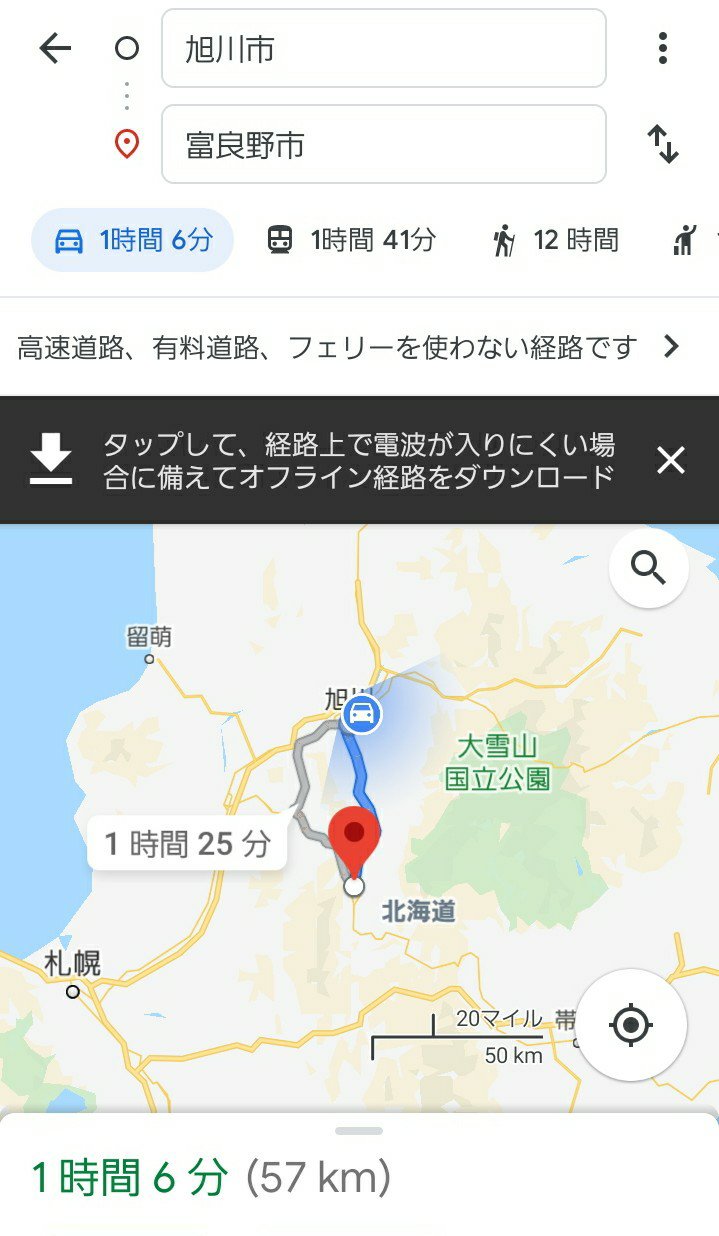Dismiss the offline route download banner
The width and height of the screenshot is (719, 1236).
pos(670,460)
